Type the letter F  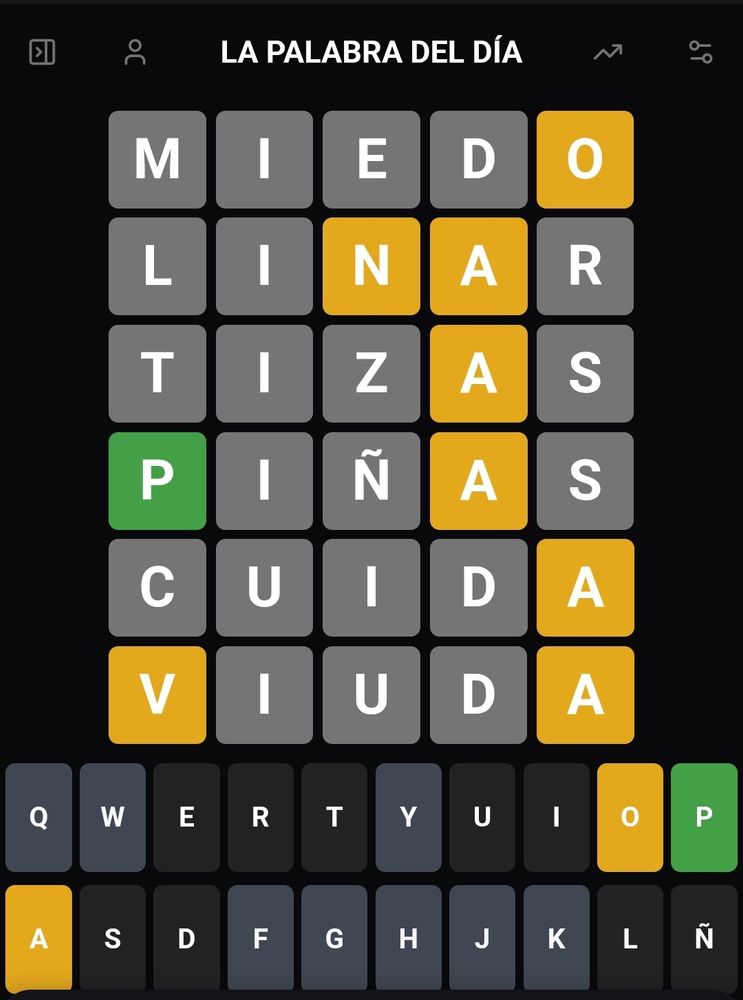click(260, 938)
